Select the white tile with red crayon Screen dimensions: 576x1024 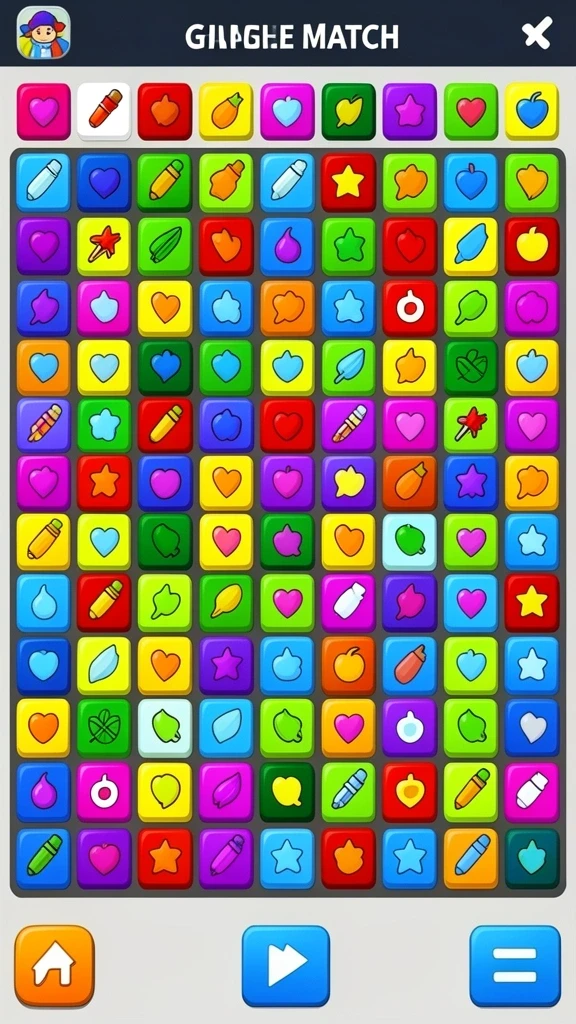click(104, 112)
